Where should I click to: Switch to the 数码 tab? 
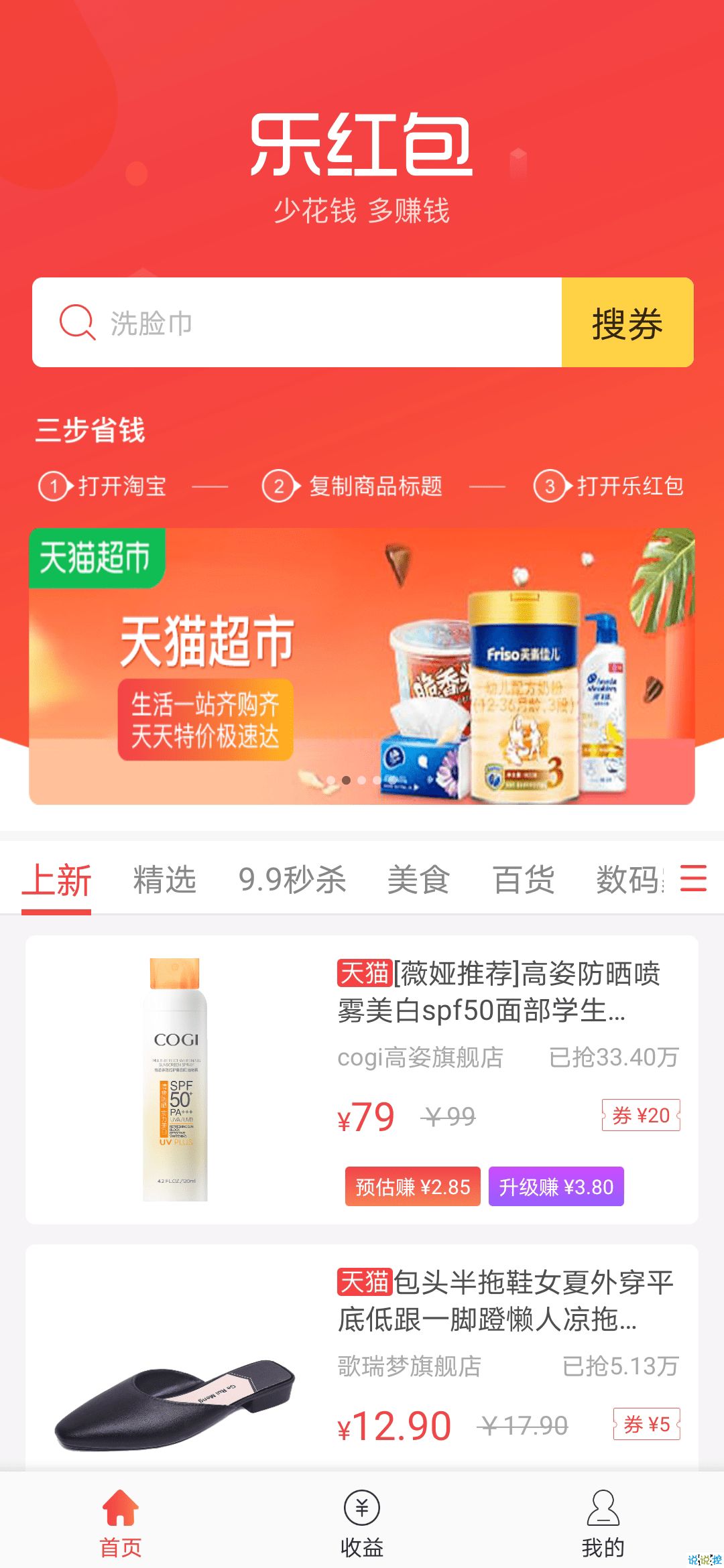[x=627, y=880]
